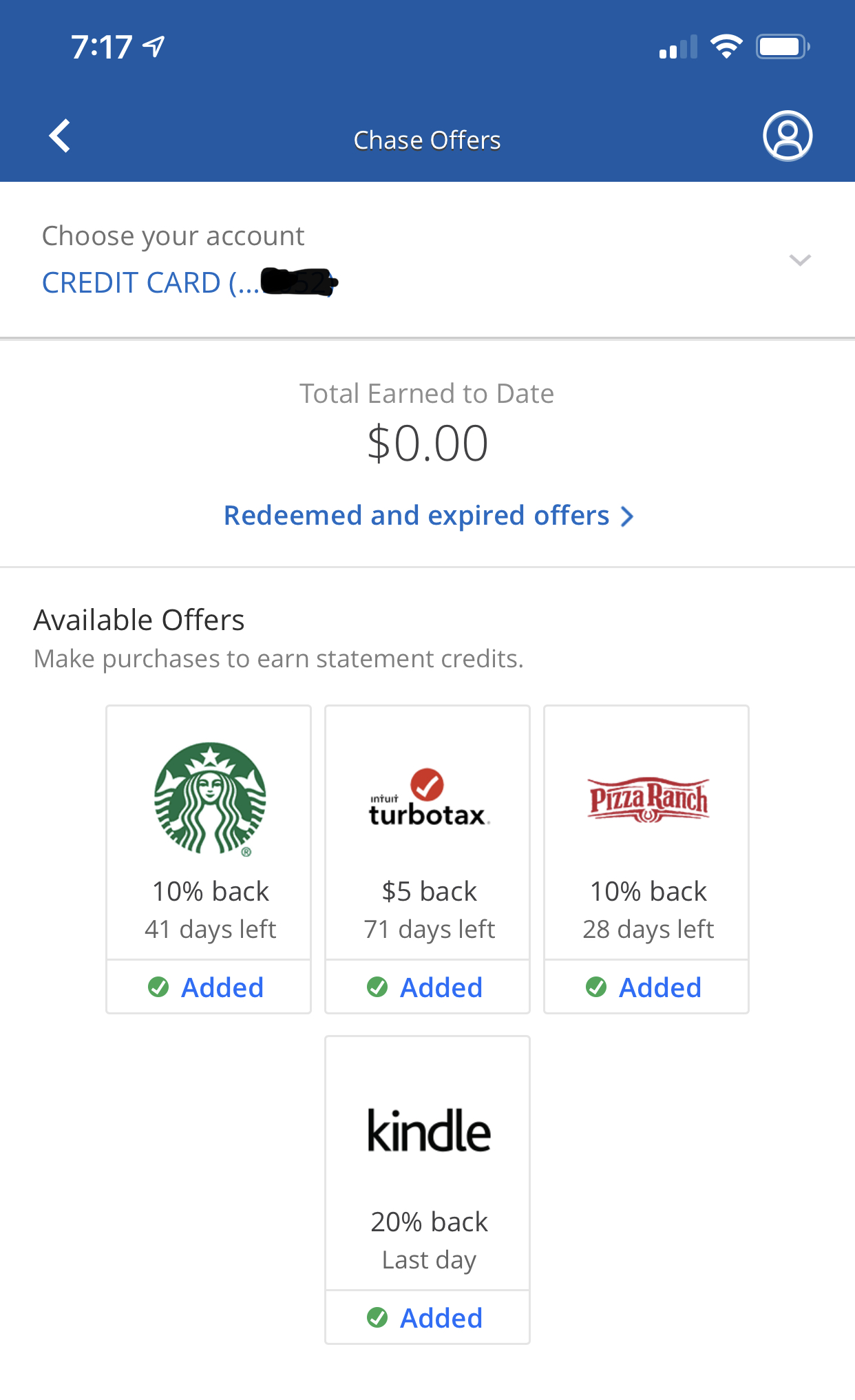Open the TurboTax $5 back offer
Screen dimensions: 855x1400
coord(427,832)
